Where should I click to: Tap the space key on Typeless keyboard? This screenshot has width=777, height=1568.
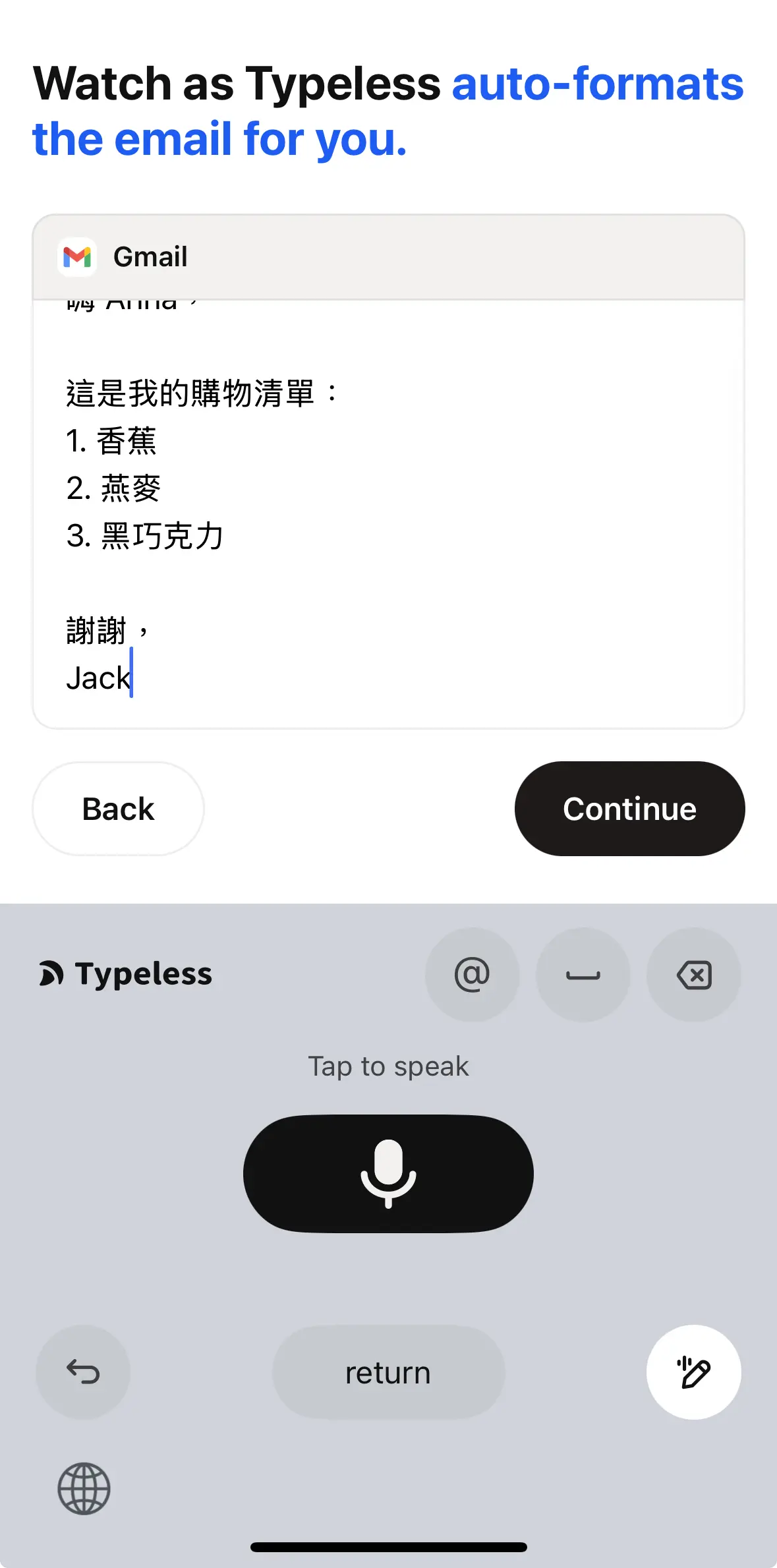point(583,975)
